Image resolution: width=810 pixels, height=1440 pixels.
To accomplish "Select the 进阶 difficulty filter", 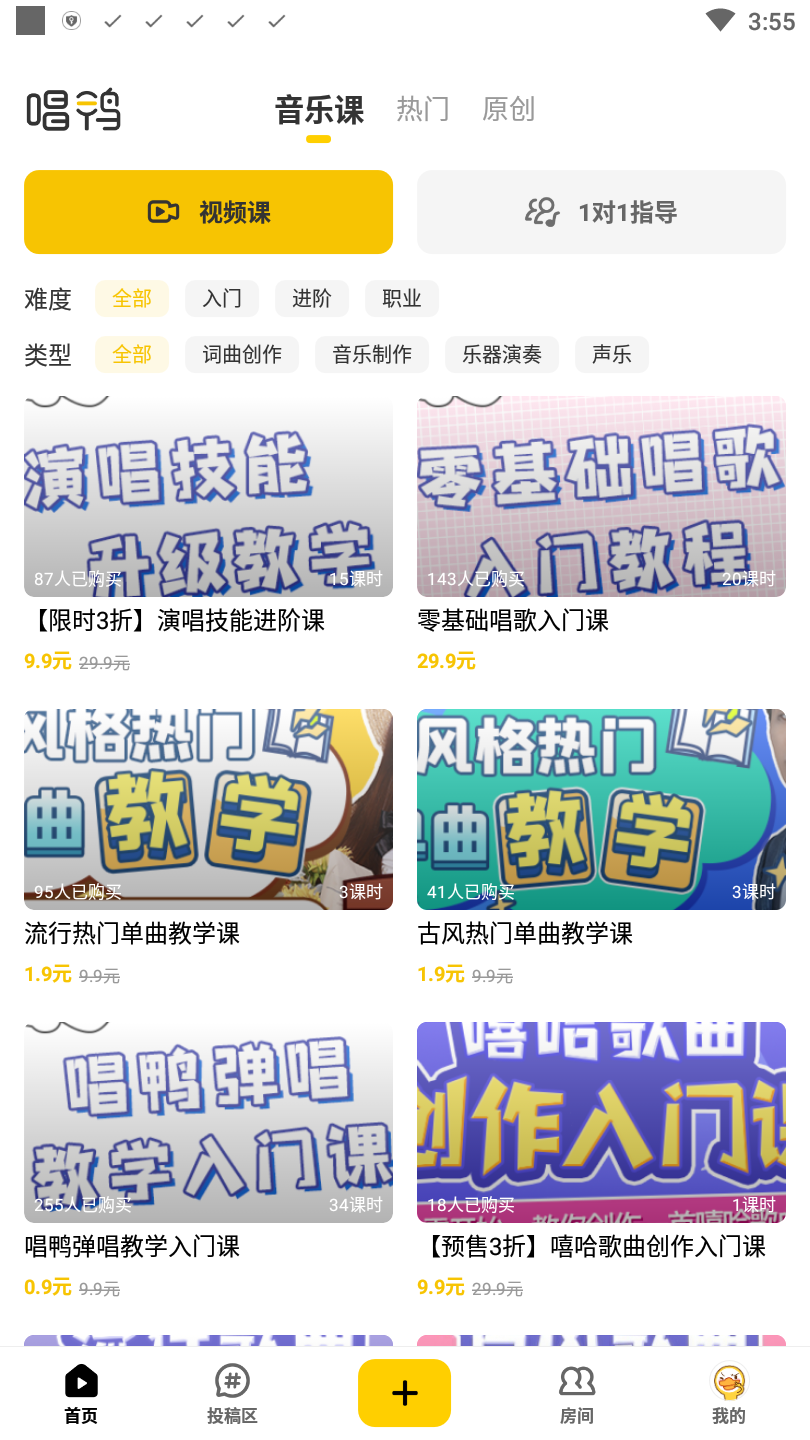I will 311,298.
